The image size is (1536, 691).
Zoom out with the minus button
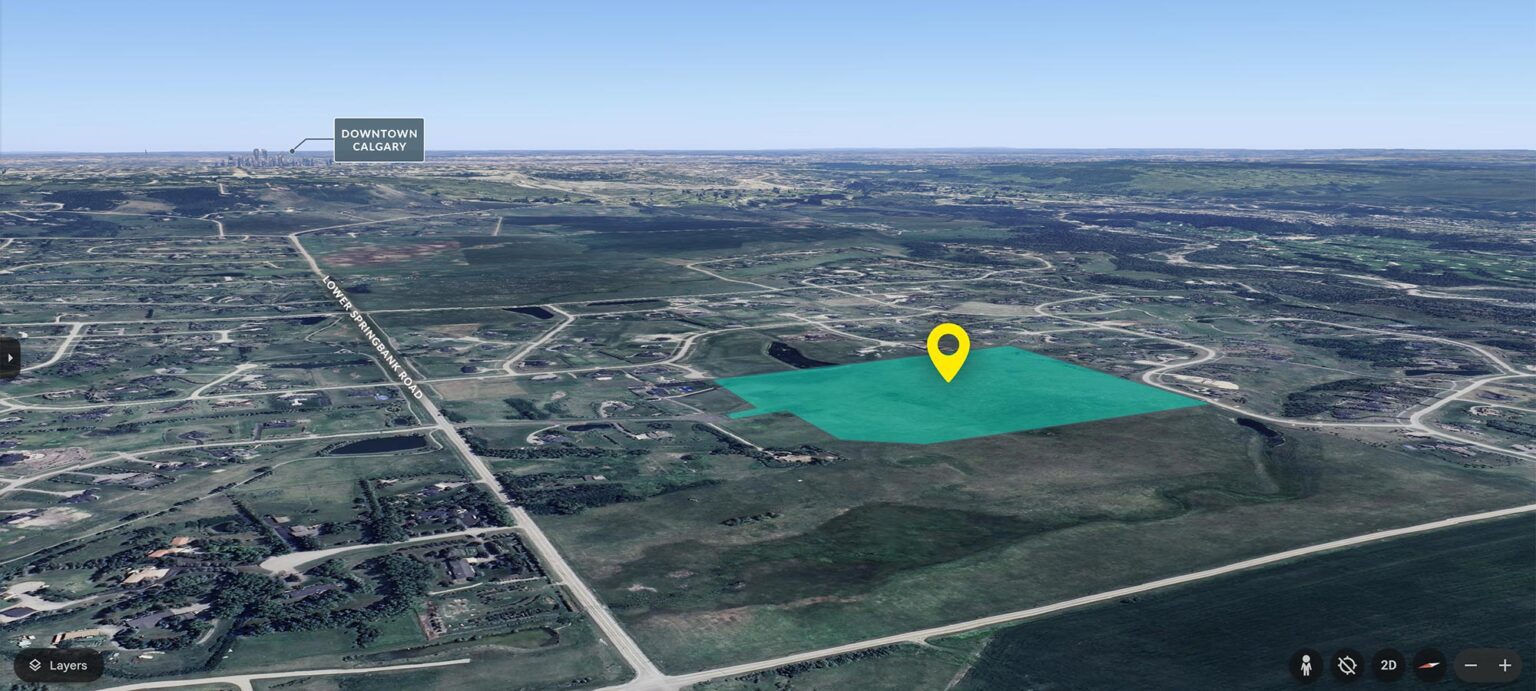pyautogui.click(x=1470, y=665)
